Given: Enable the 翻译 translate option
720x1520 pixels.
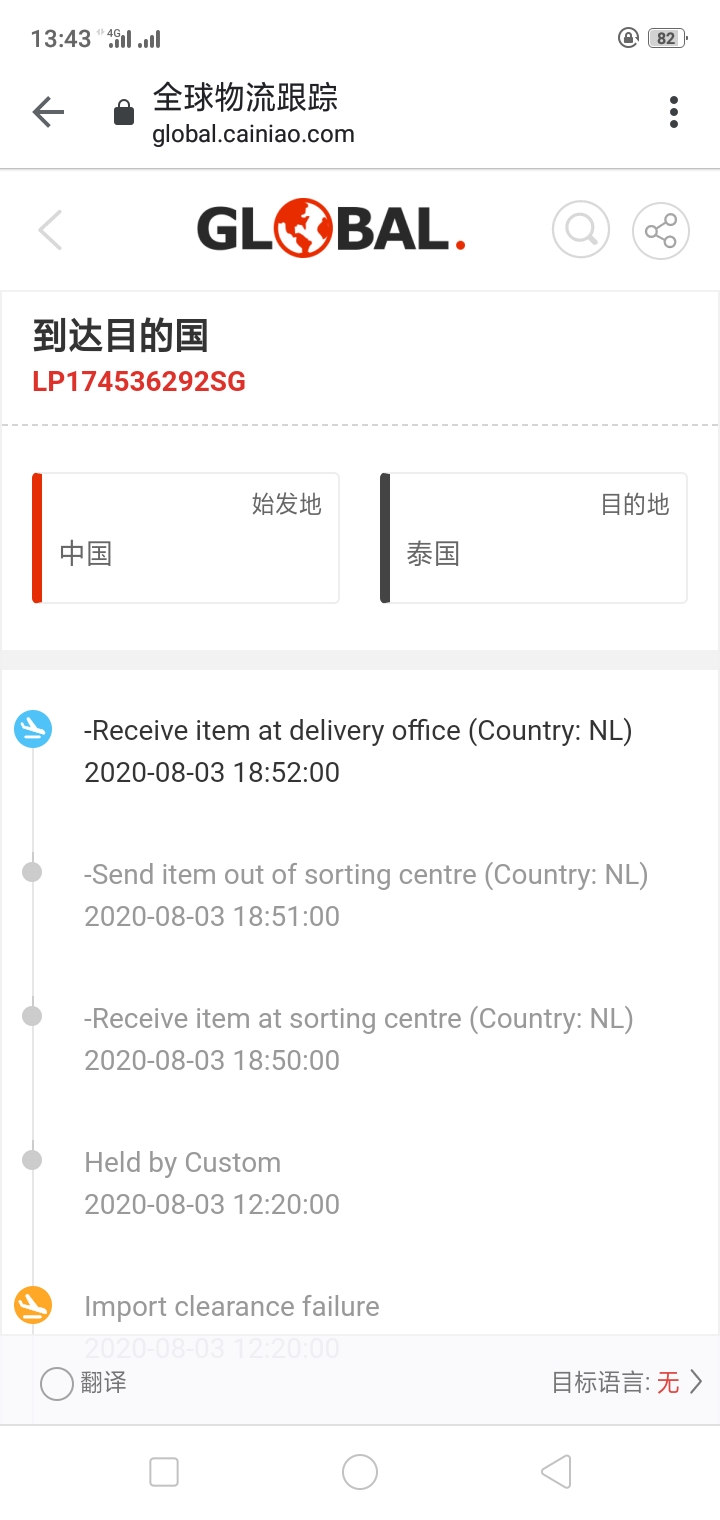Looking at the screenshot, I should coord(83,1383).
